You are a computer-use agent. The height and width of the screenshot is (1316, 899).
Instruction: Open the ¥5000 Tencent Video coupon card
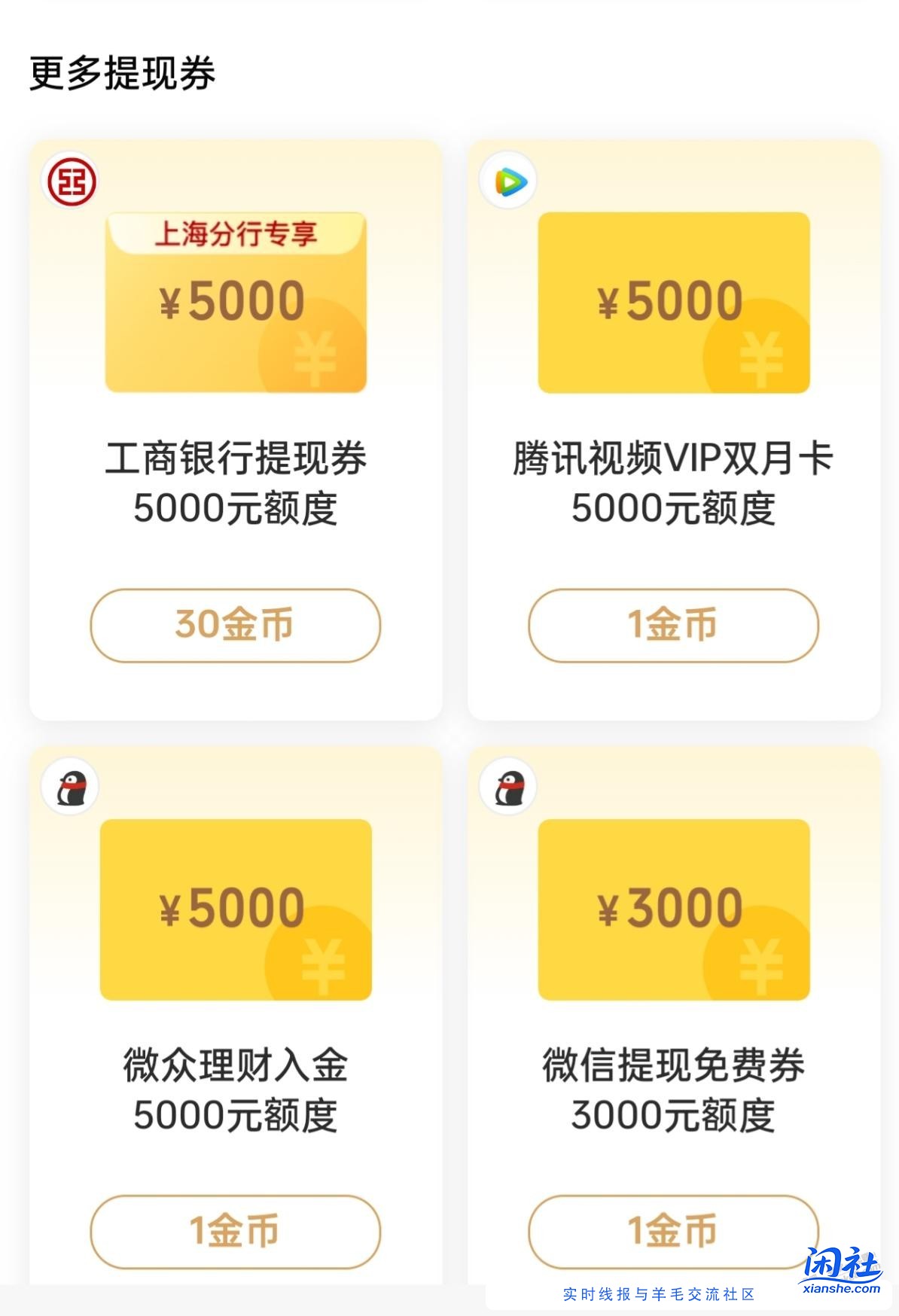coord(675,301)
